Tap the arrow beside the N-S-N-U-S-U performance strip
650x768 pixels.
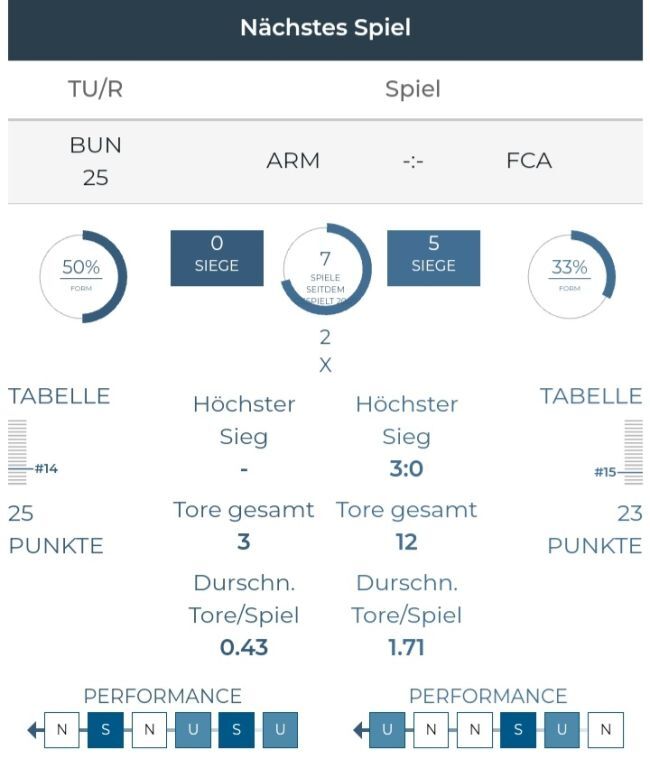tap(35, 730)
